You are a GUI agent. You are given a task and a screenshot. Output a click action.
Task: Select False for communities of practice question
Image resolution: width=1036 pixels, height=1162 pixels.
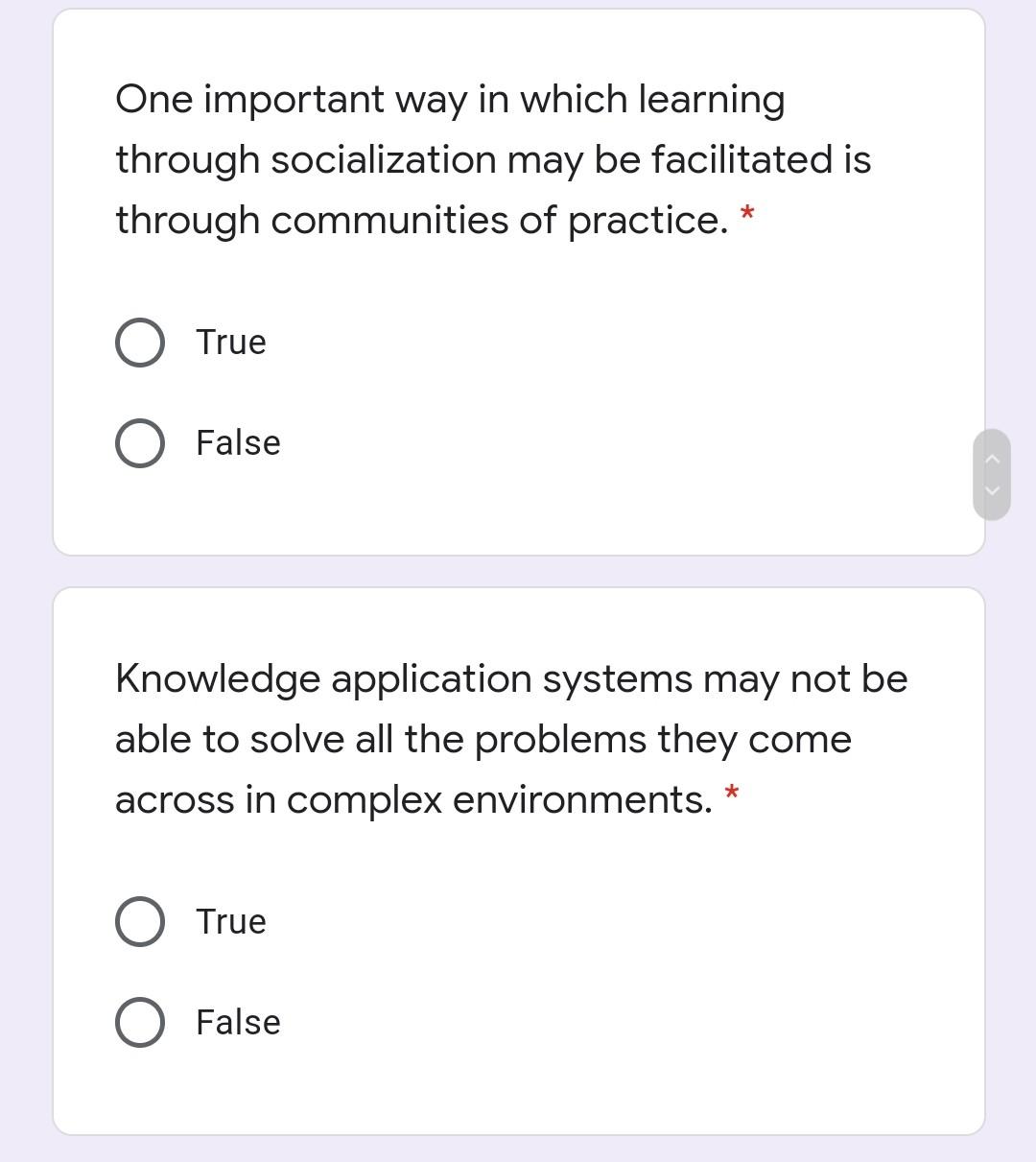click(140, 443)
